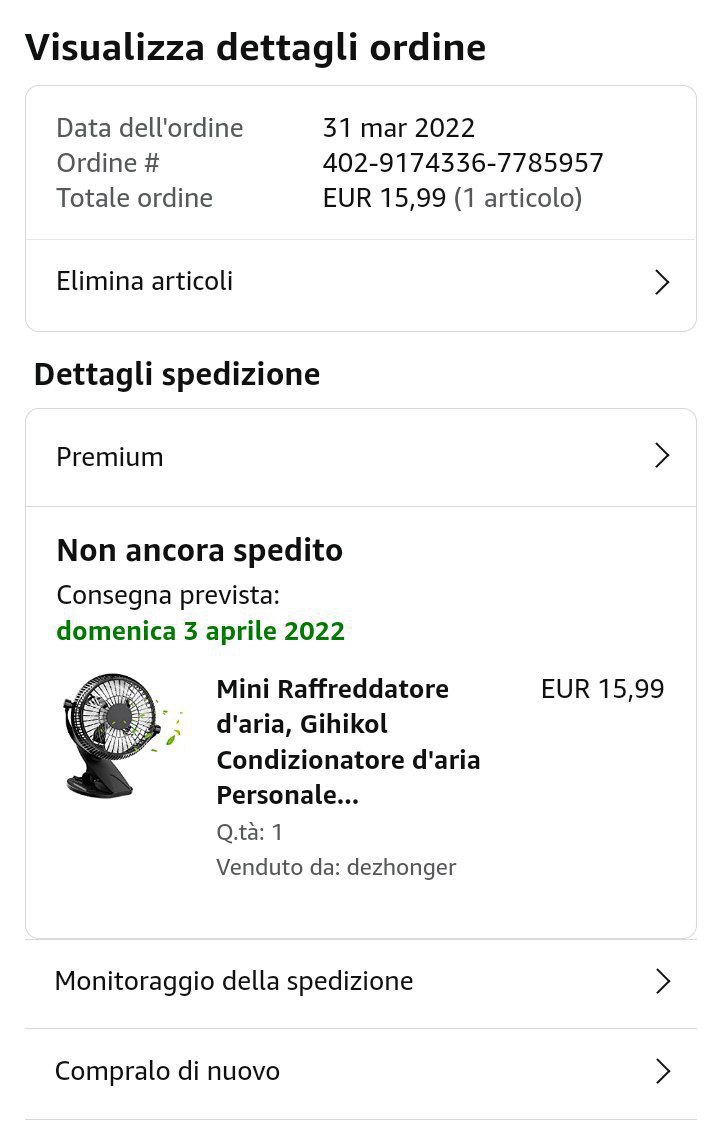The width and height of the screenshot is (720, 1122).
Task: Select Compralo di nuovo
Action: pyautogui.click(x=360, y=1072)
